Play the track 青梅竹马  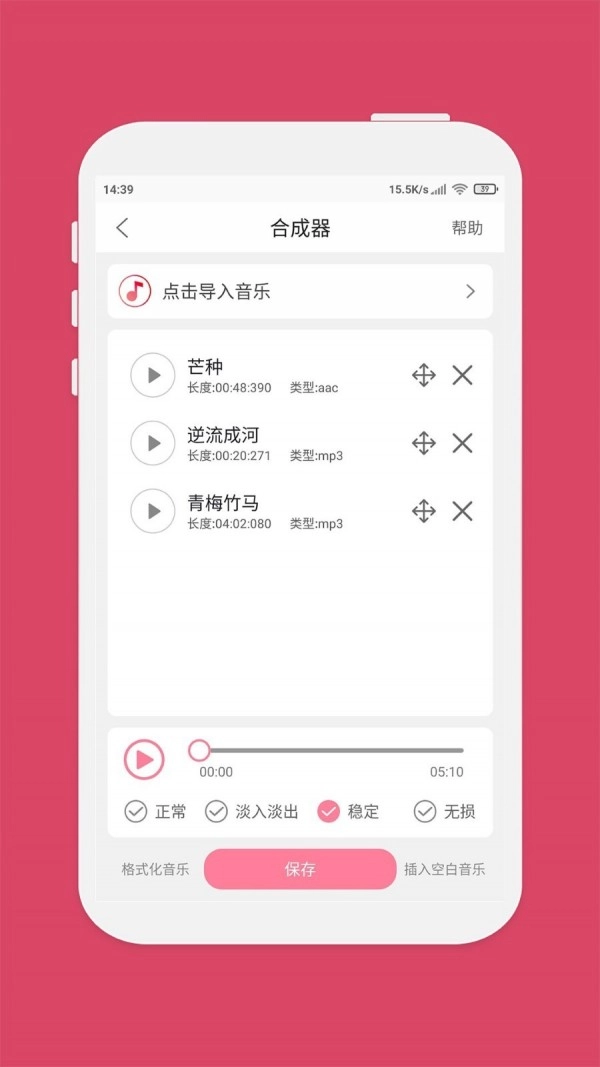(153, 511)
